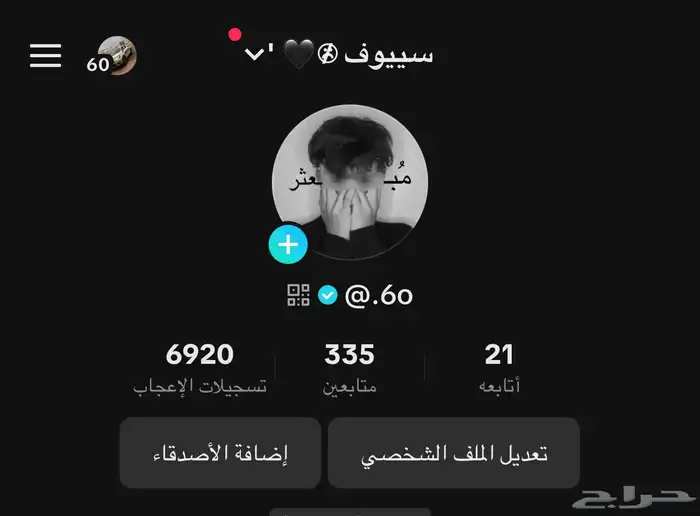View the 335 متابعين followers list

tap(349, 366)
